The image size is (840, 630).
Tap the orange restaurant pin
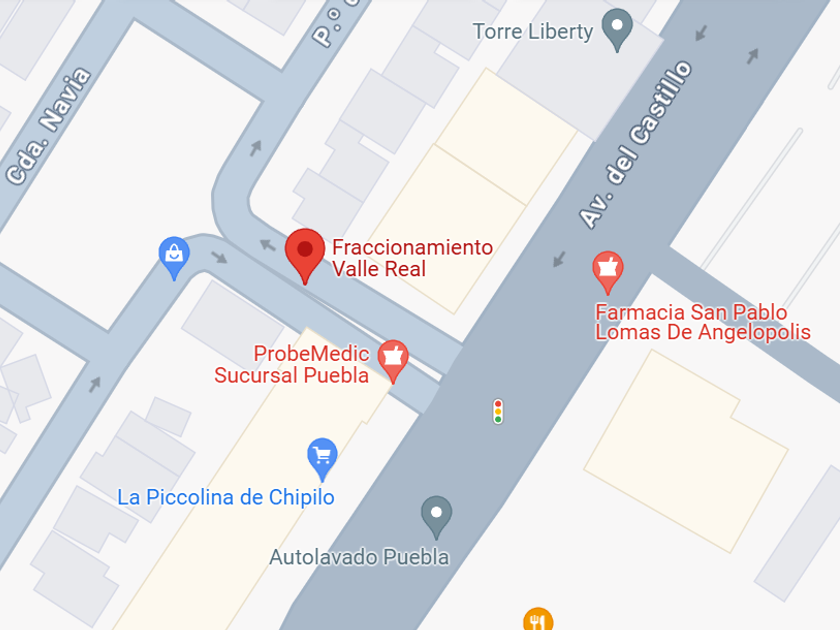click(x=538, y=620)
